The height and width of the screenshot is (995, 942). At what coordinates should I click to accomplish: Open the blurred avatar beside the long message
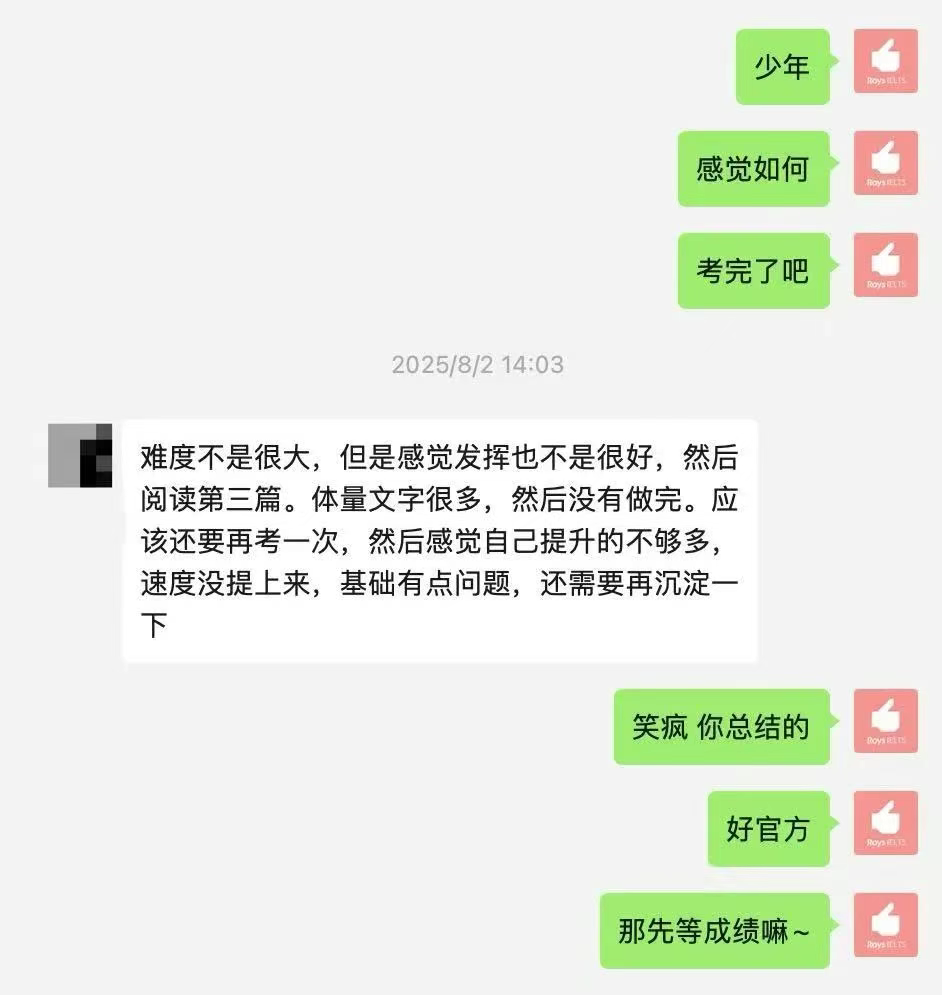80,455
